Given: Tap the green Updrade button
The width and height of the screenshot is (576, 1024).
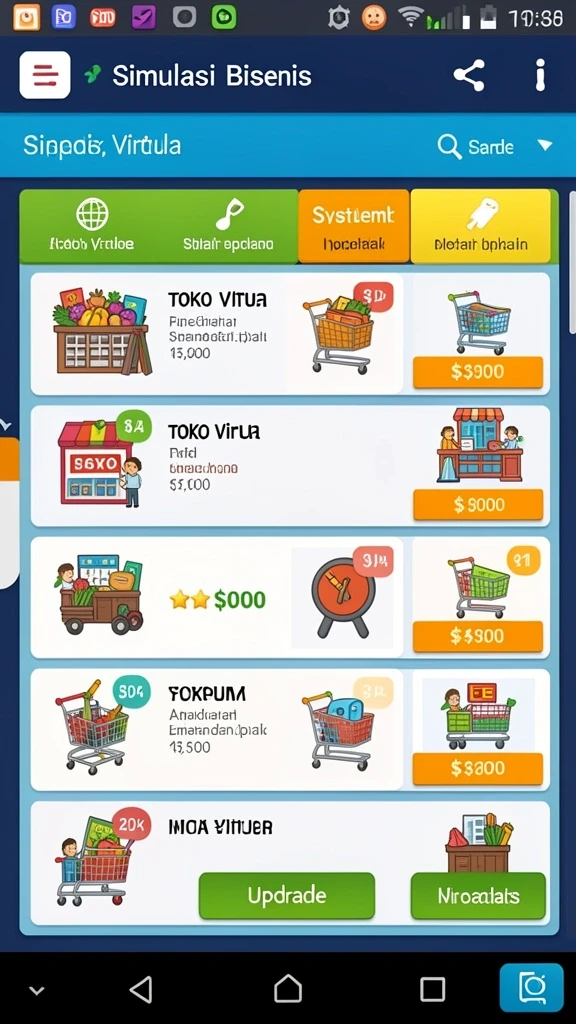Looking at the screenshot, I should click(x=287, y=895).
